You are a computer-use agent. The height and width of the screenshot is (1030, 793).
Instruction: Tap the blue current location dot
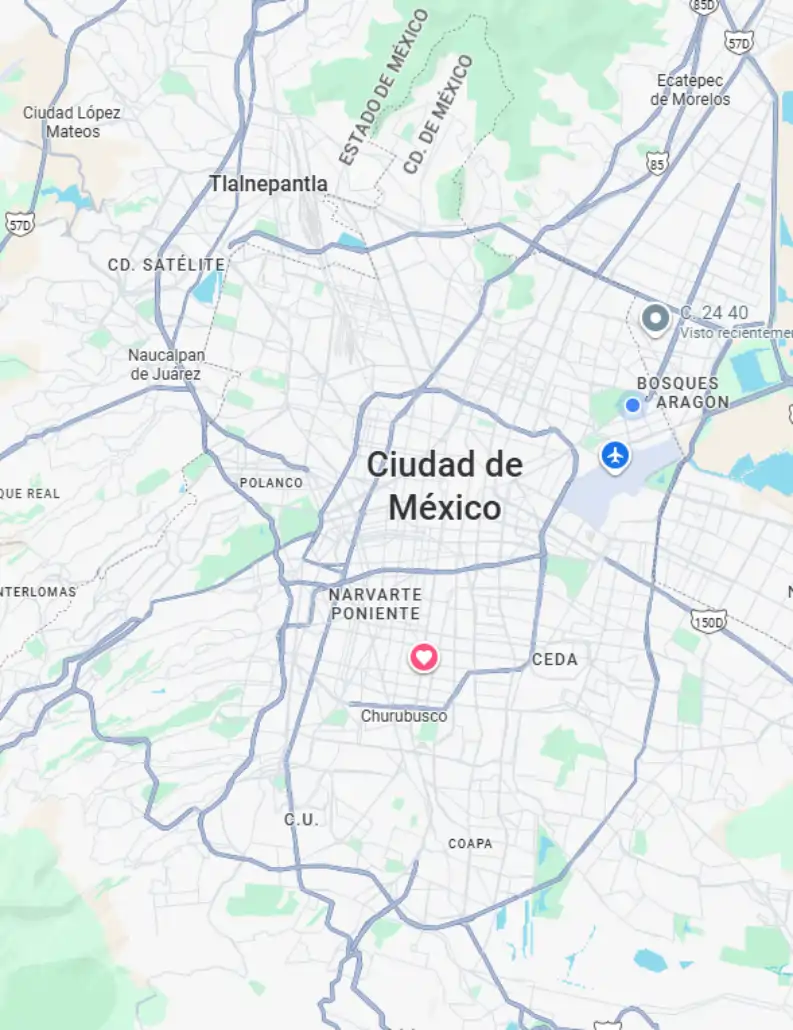pos(632,405)
